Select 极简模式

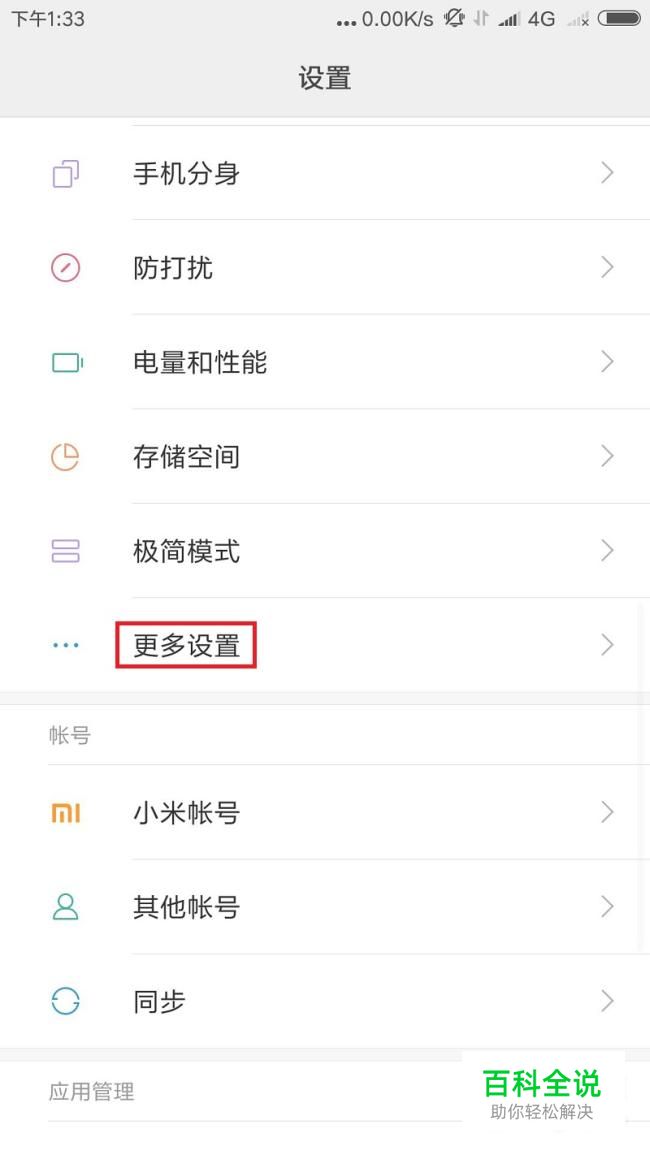click(325, 551)
